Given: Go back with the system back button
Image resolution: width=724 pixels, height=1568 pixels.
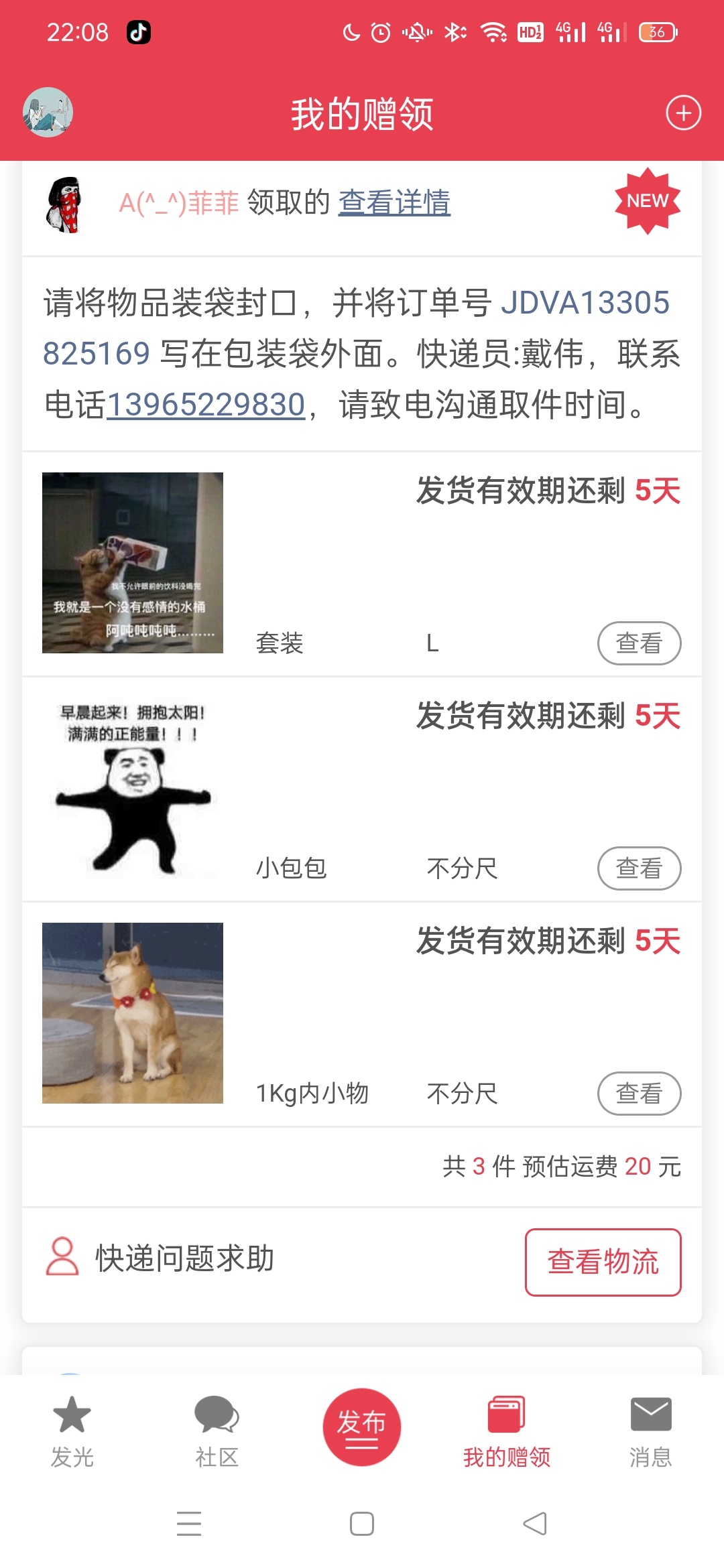Looking at the screenshot, I should [535, 1524].
